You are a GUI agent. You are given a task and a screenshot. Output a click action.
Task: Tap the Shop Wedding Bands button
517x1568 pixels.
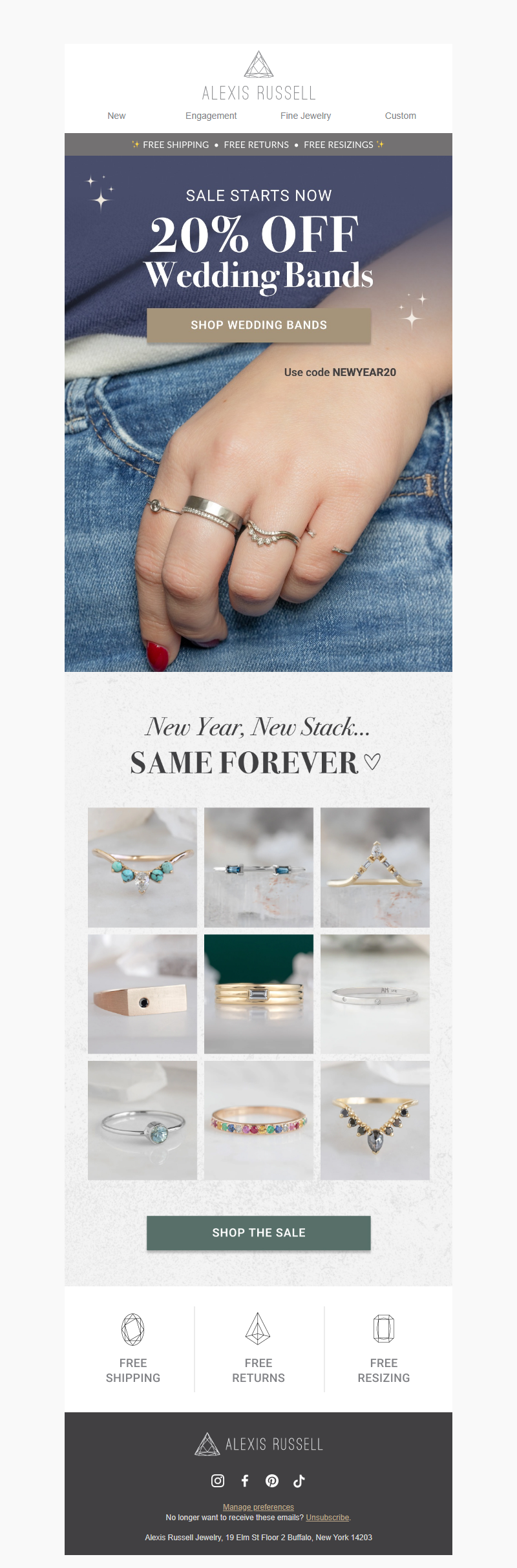coord(258,325)
